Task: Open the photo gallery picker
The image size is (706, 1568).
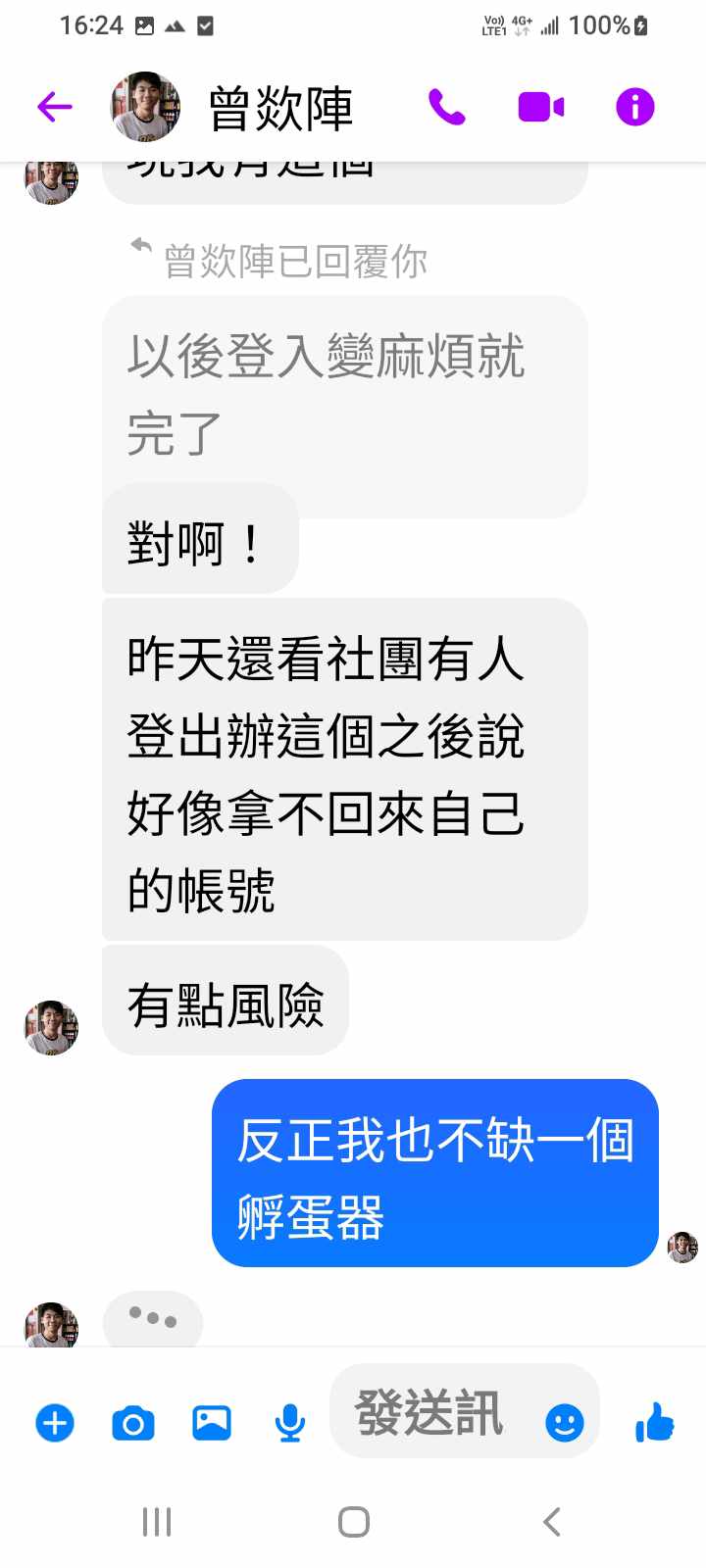Action: [212, 1422]
